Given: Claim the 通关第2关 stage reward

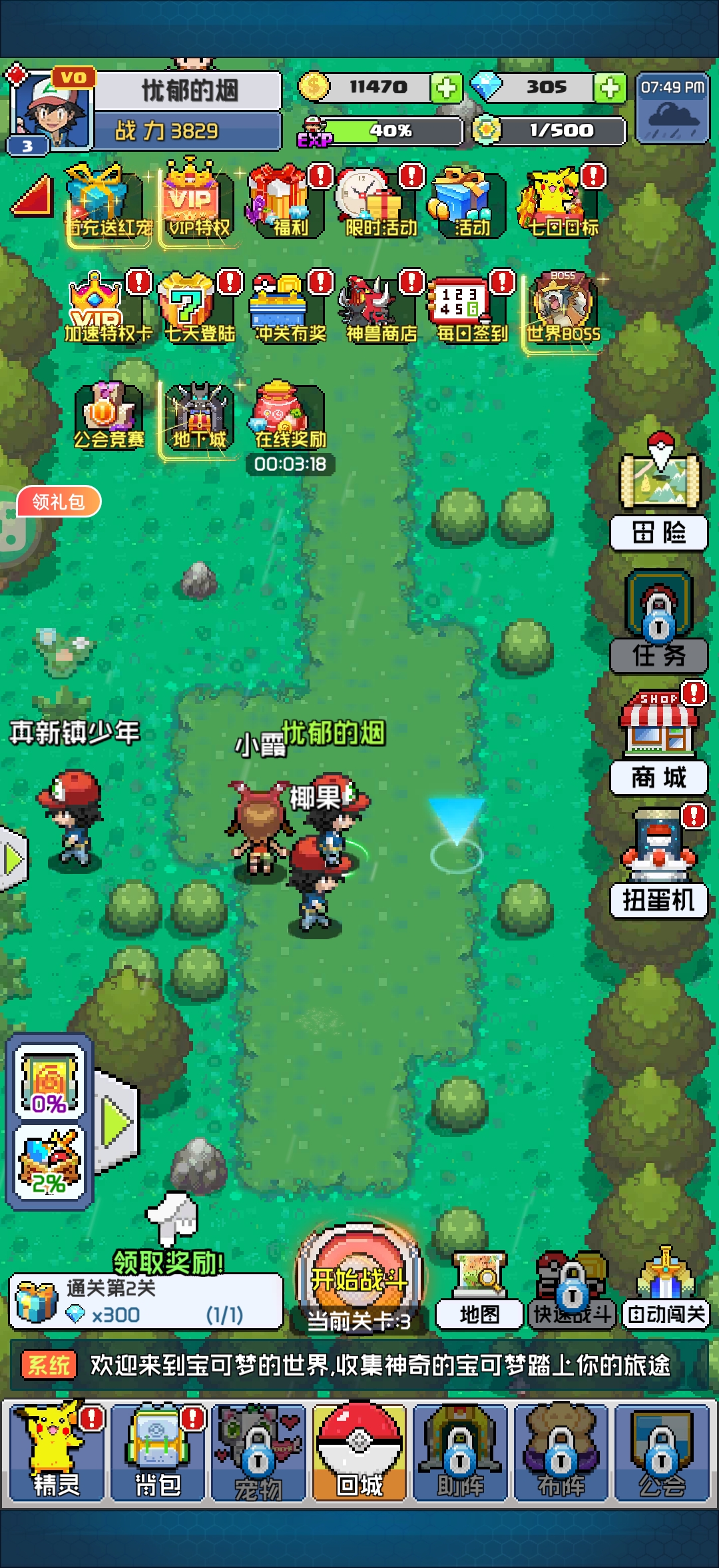Looking at the screenshot, I should coord(146,1302).
